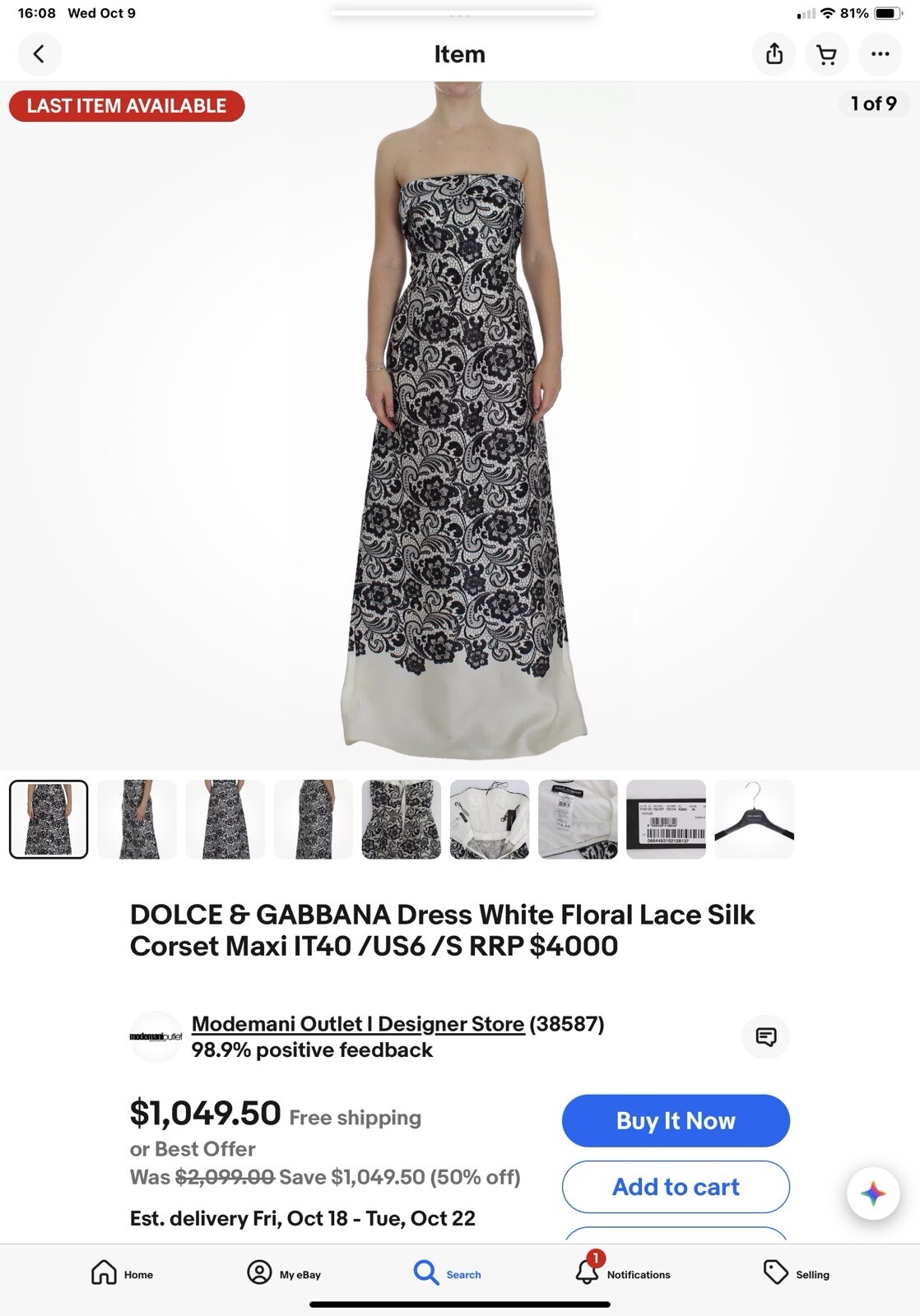Go back using the top-left arrow
Screen dimensions: 920x1316
(39, 54)
